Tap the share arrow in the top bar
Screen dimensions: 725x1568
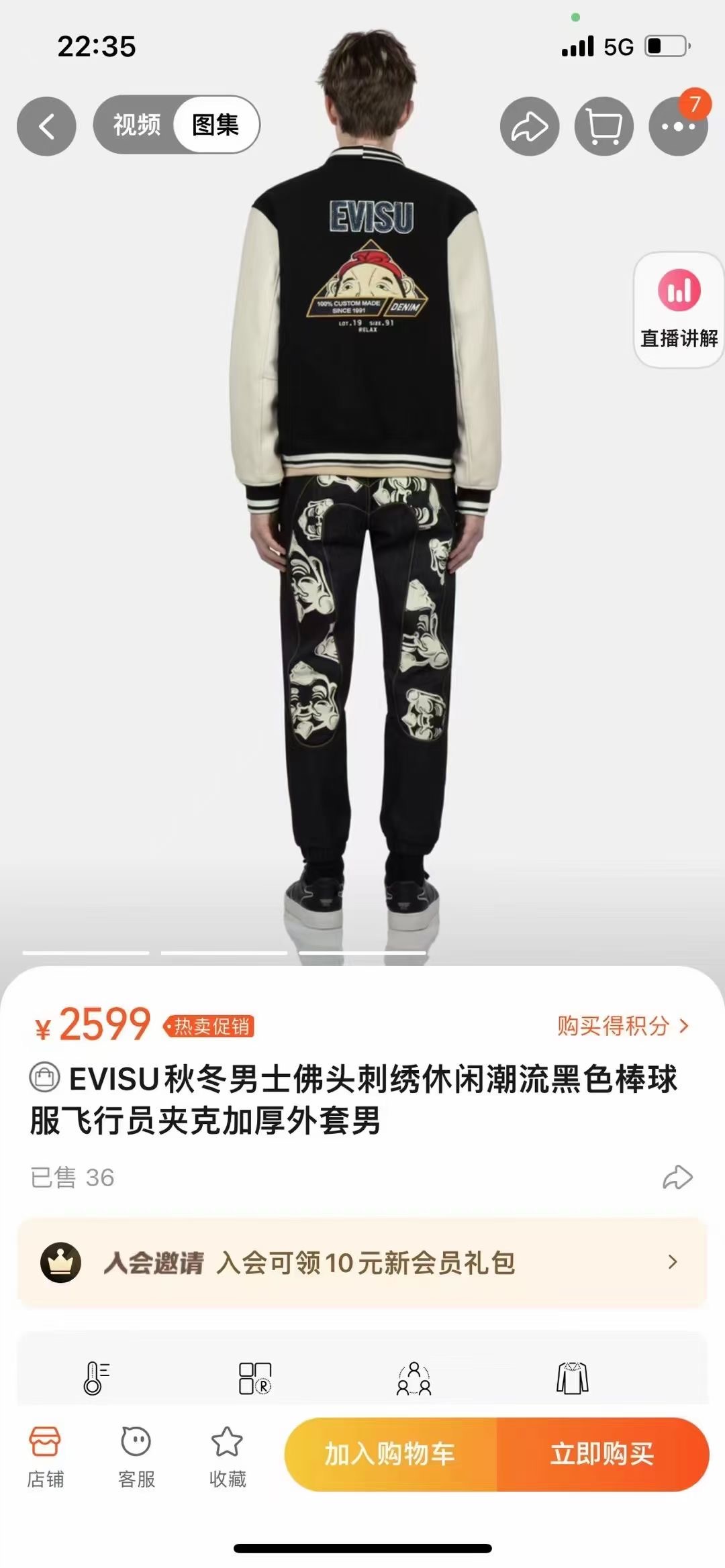[x=530, y=126]
